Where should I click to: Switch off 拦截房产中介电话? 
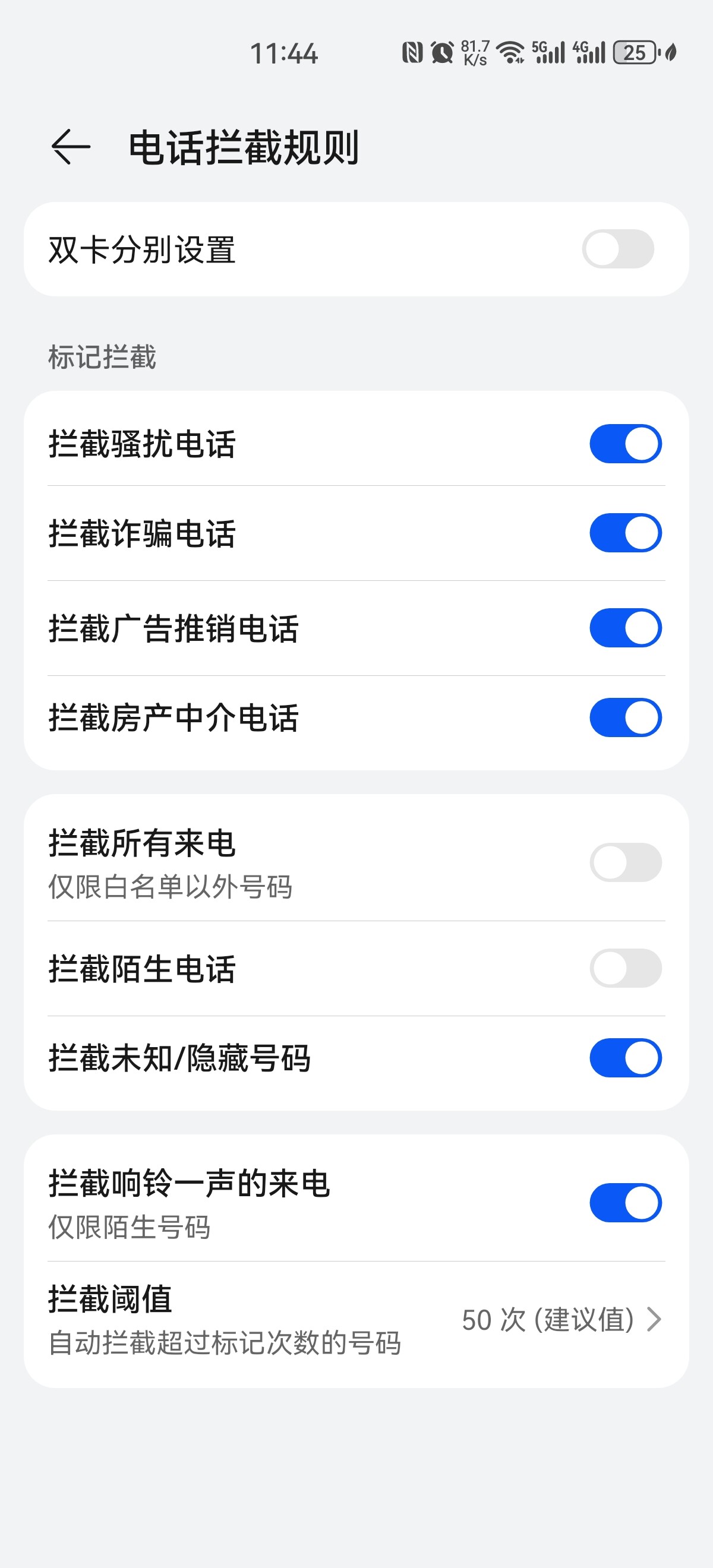[x=625, y=717]
